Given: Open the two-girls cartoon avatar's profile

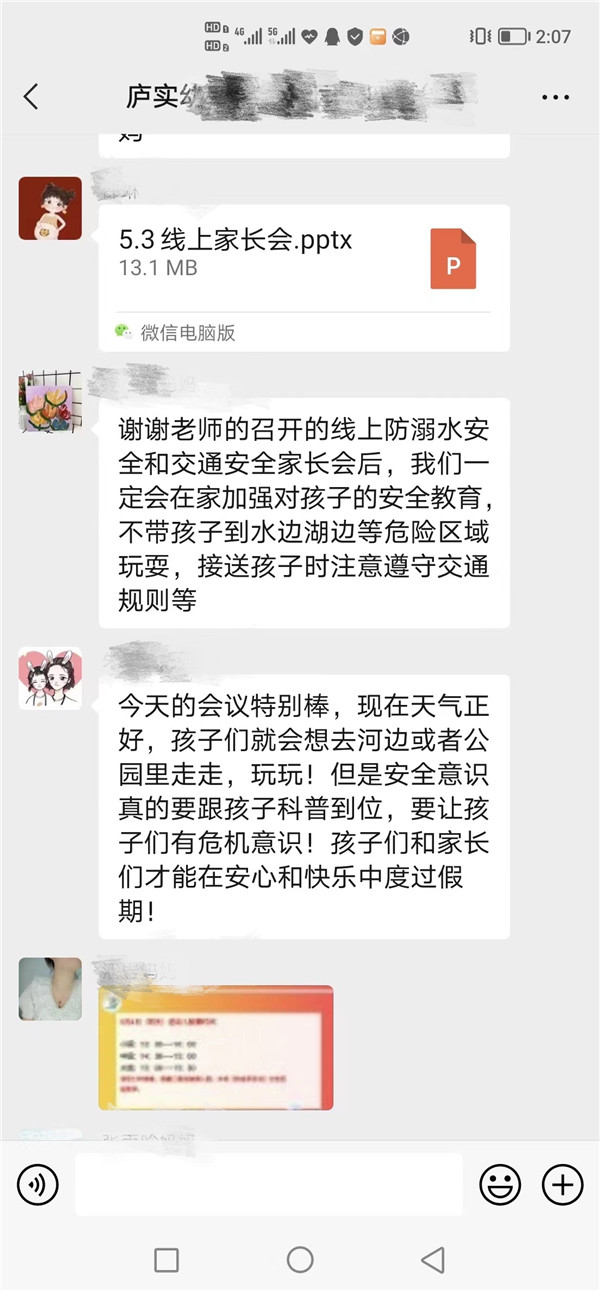Looking at the screenshot, I should (x=50, y=679).
